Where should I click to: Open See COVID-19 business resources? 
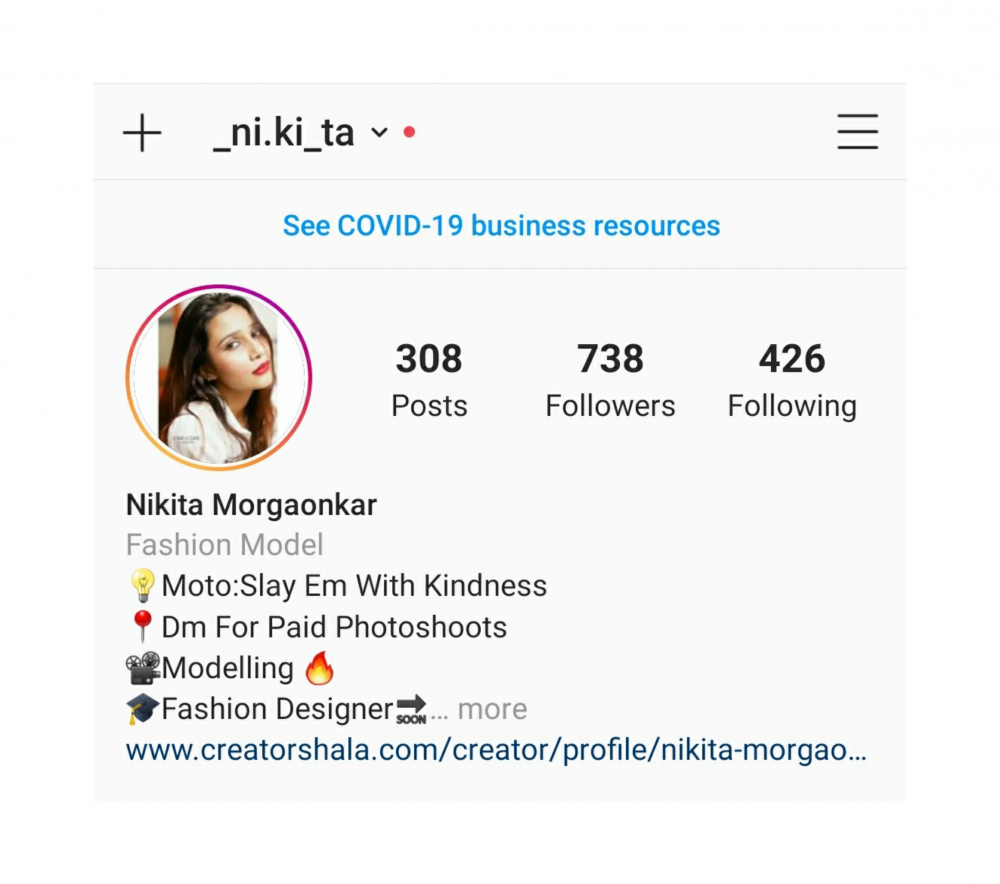501,226
